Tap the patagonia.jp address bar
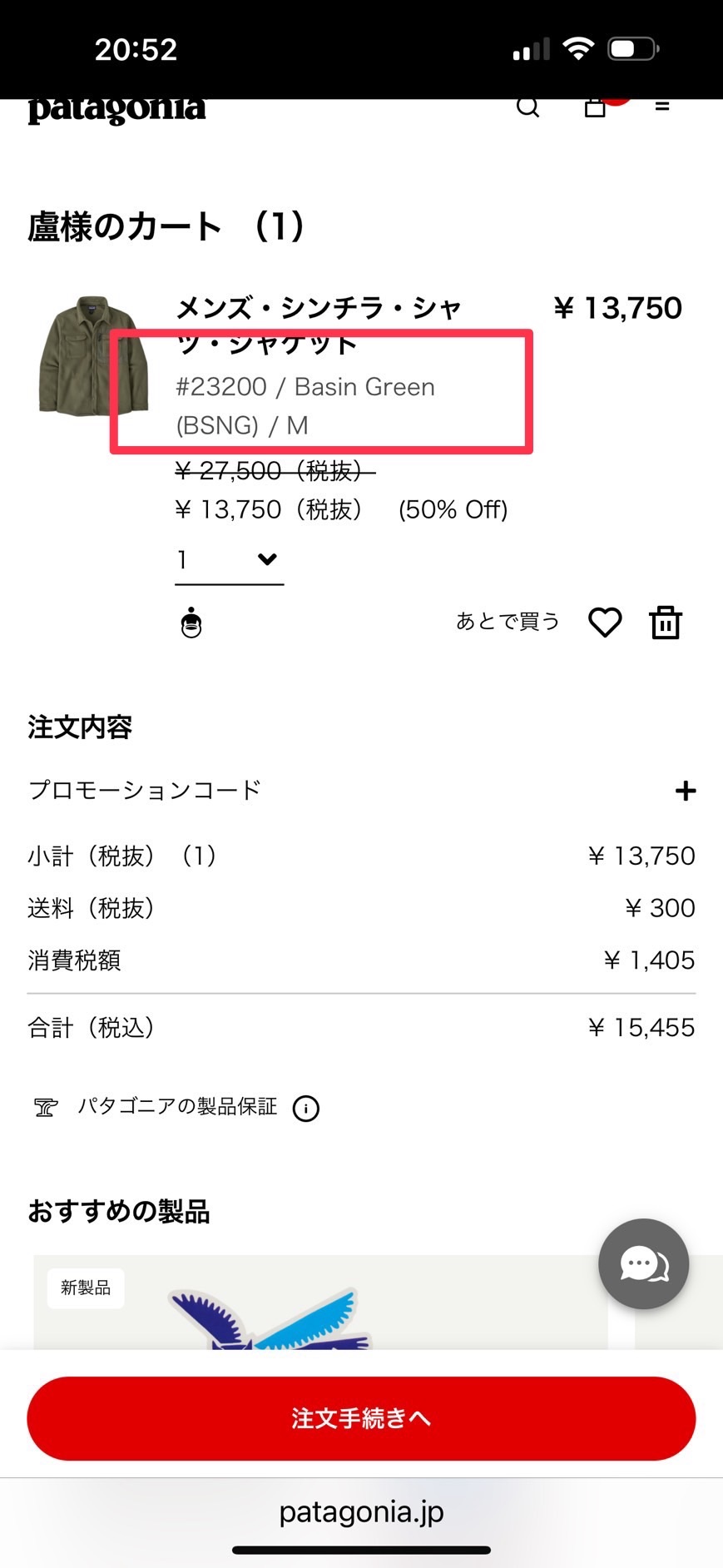 [361, 1512]
